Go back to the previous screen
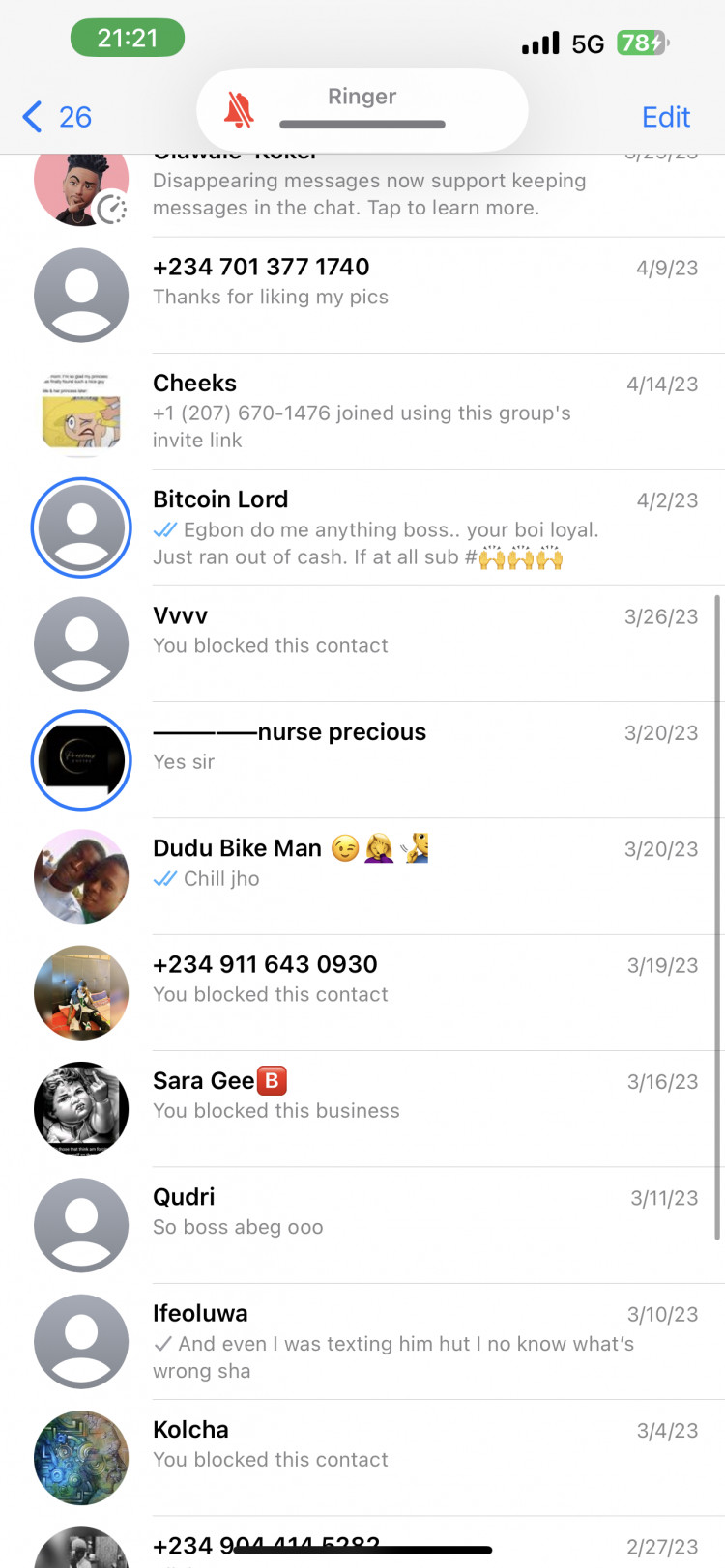Image resolution: width=725 pixels, height=1568 pixels. pos(55,117)
